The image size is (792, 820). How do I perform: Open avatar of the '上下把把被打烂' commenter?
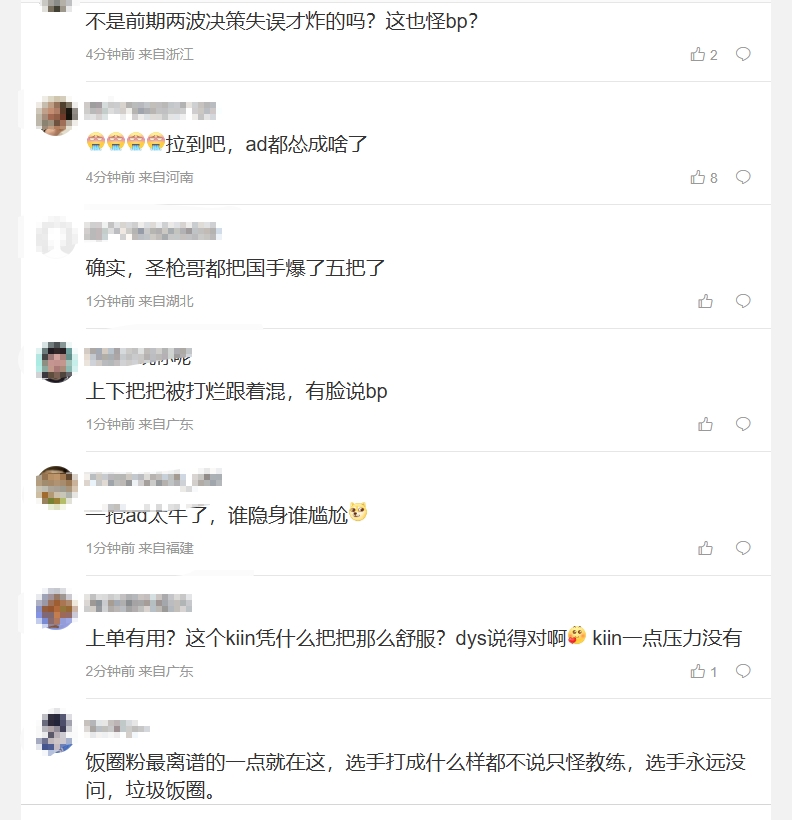tap(56, 362)
